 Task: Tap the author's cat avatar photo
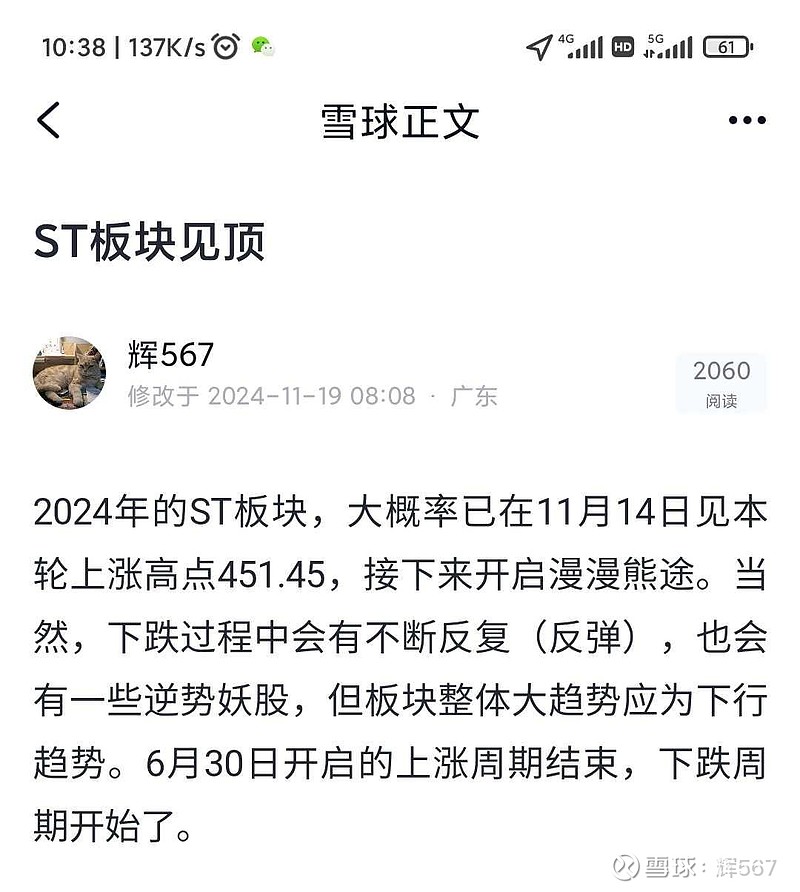[69, 373]
